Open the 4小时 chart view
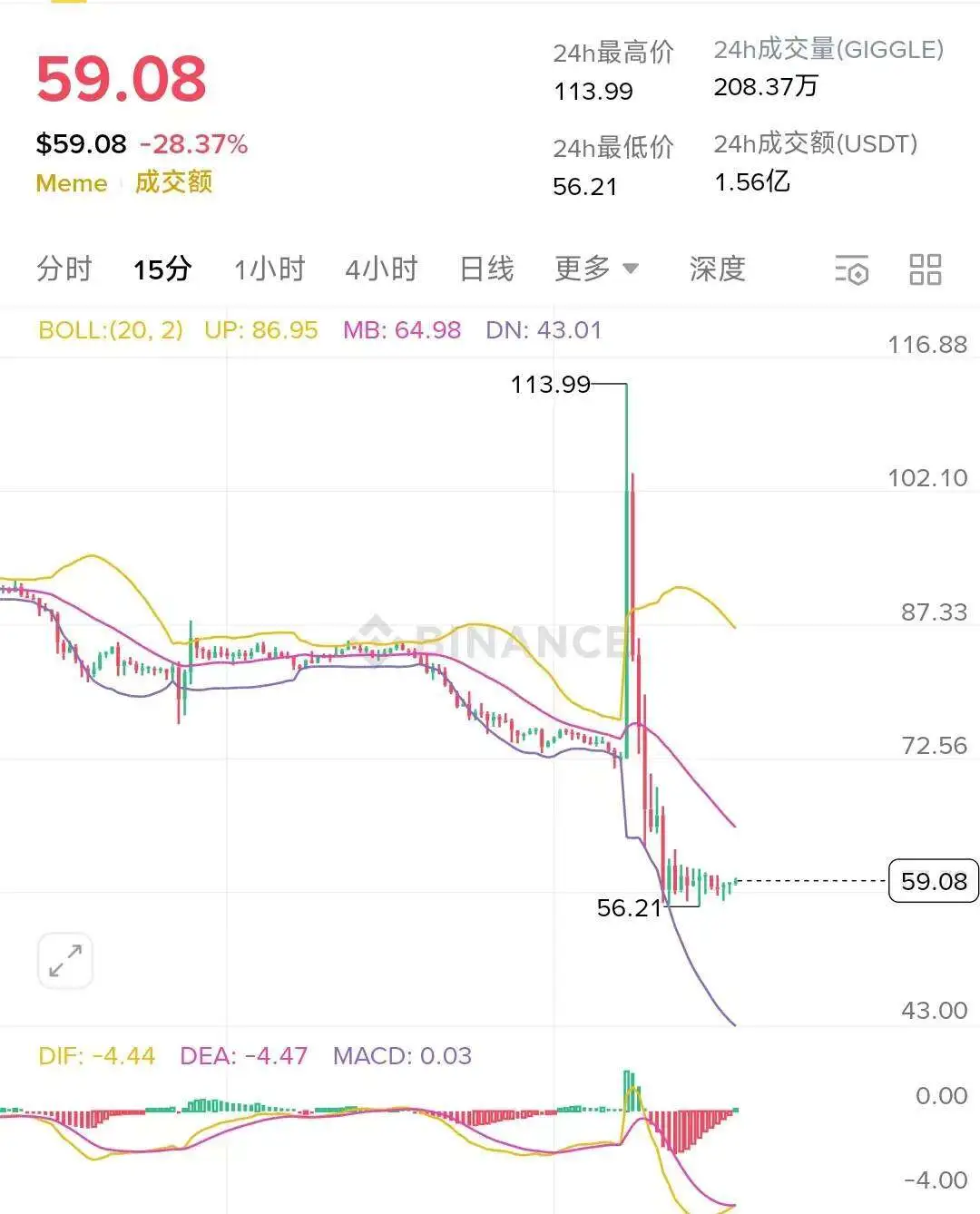 (x=382, y=269)
